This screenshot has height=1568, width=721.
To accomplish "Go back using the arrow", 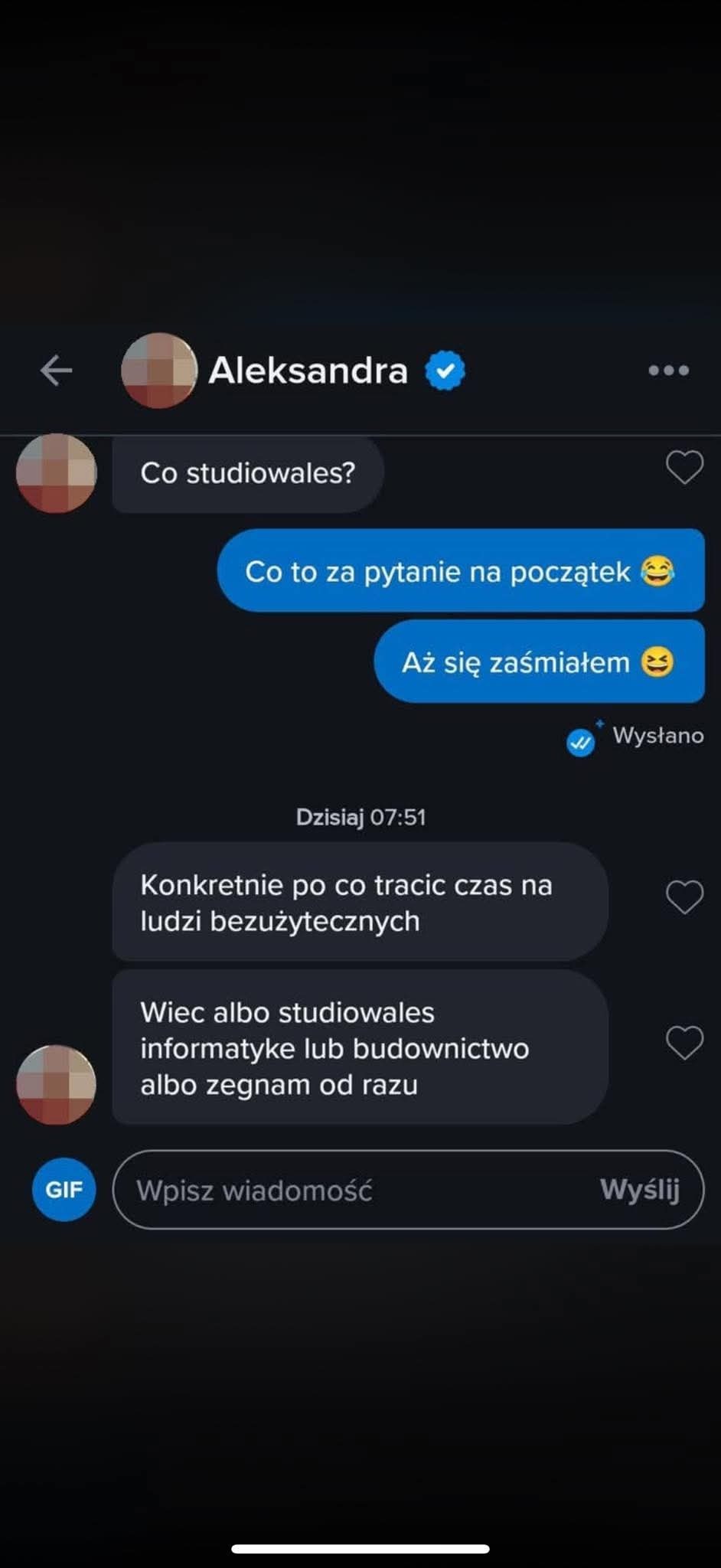I will [56, 371].
